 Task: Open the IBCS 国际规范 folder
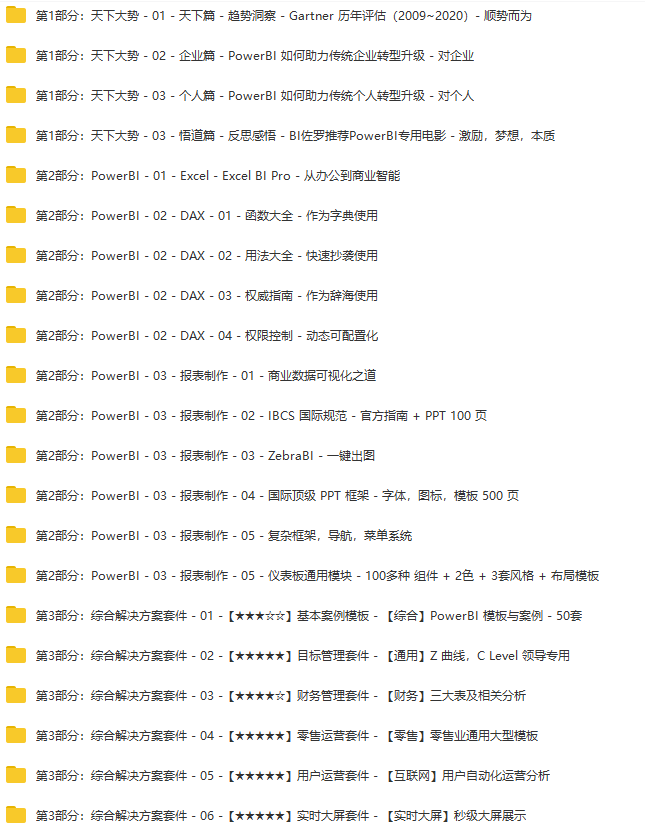tap(260, 416)
